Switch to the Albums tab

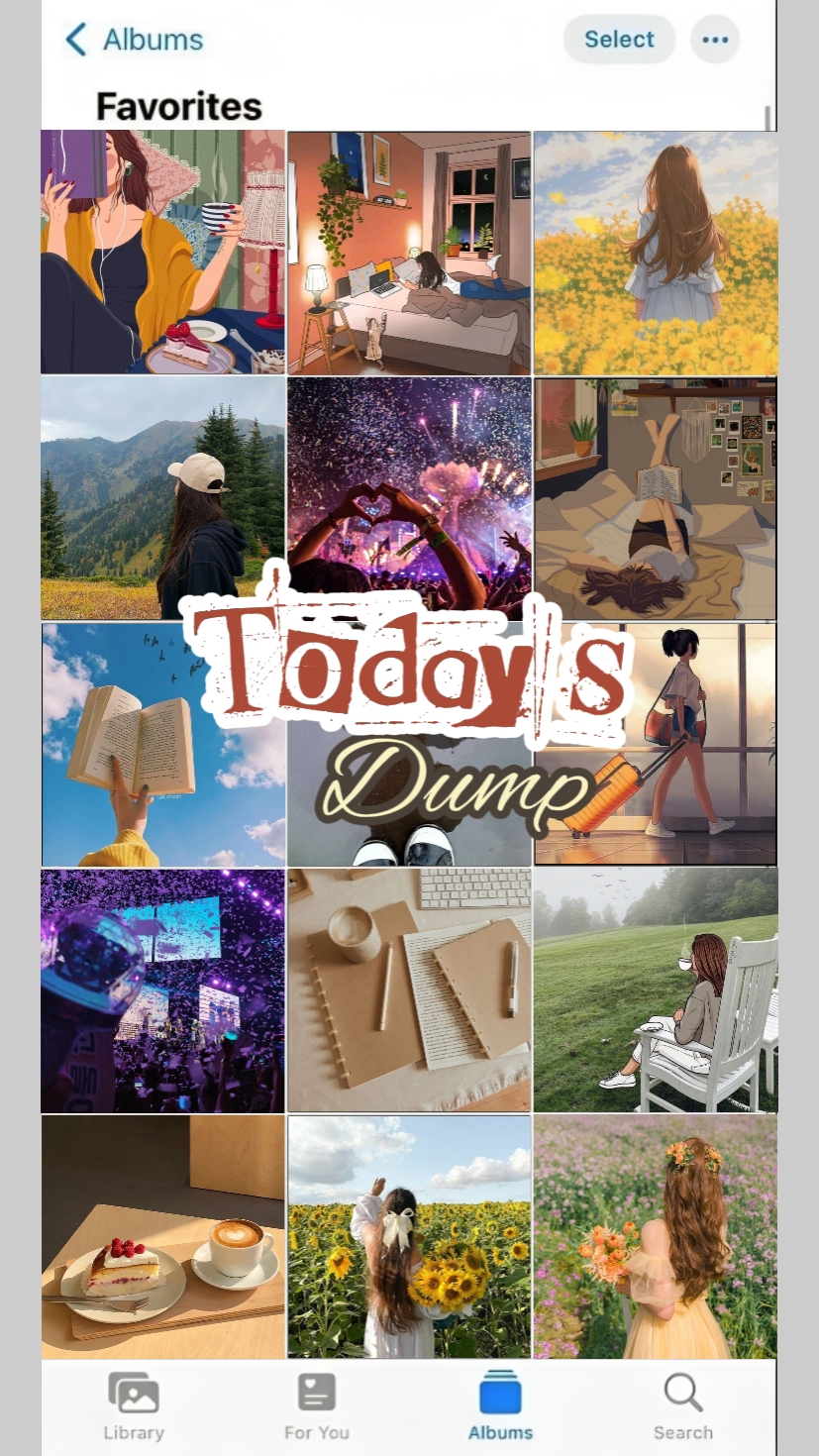click(500, 1406)
